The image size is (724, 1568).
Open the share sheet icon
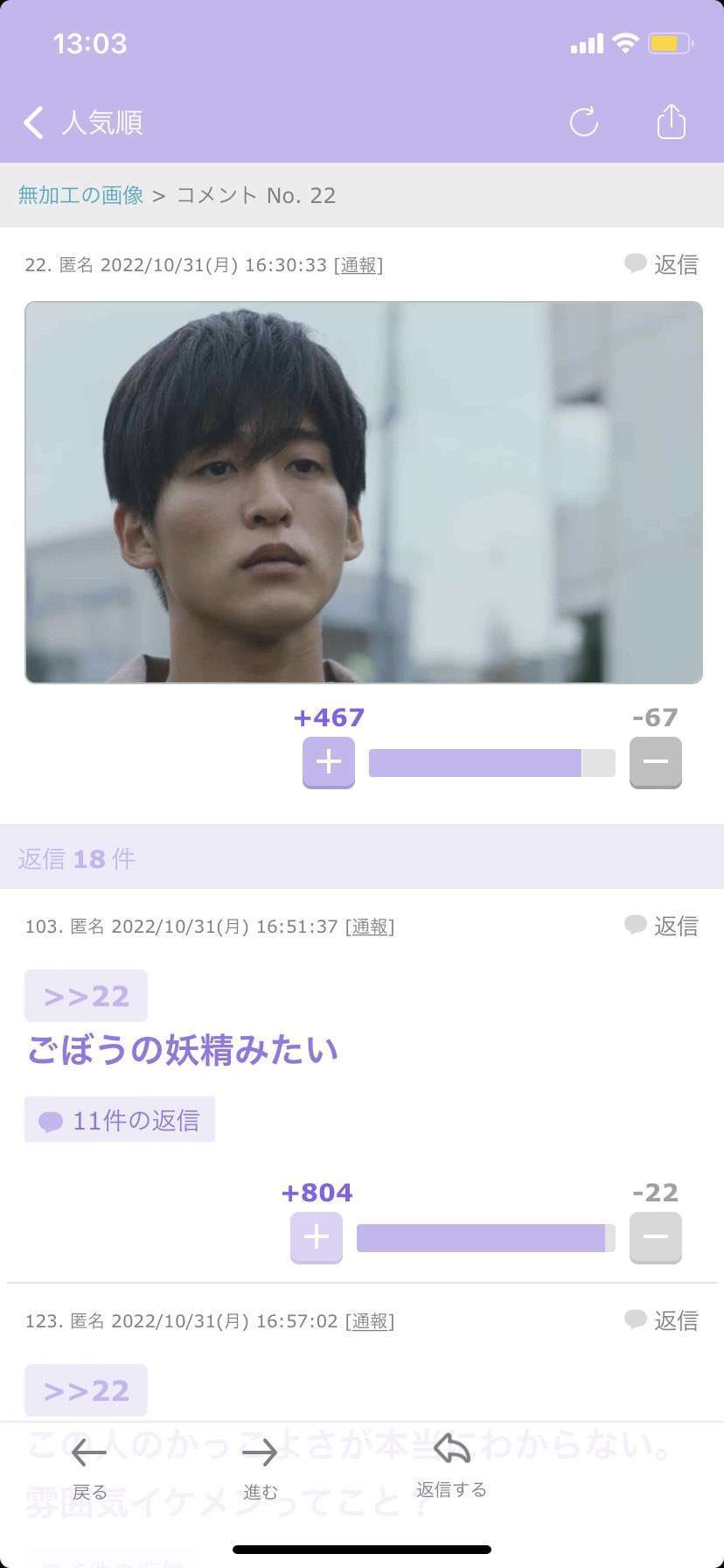(671, 121)
